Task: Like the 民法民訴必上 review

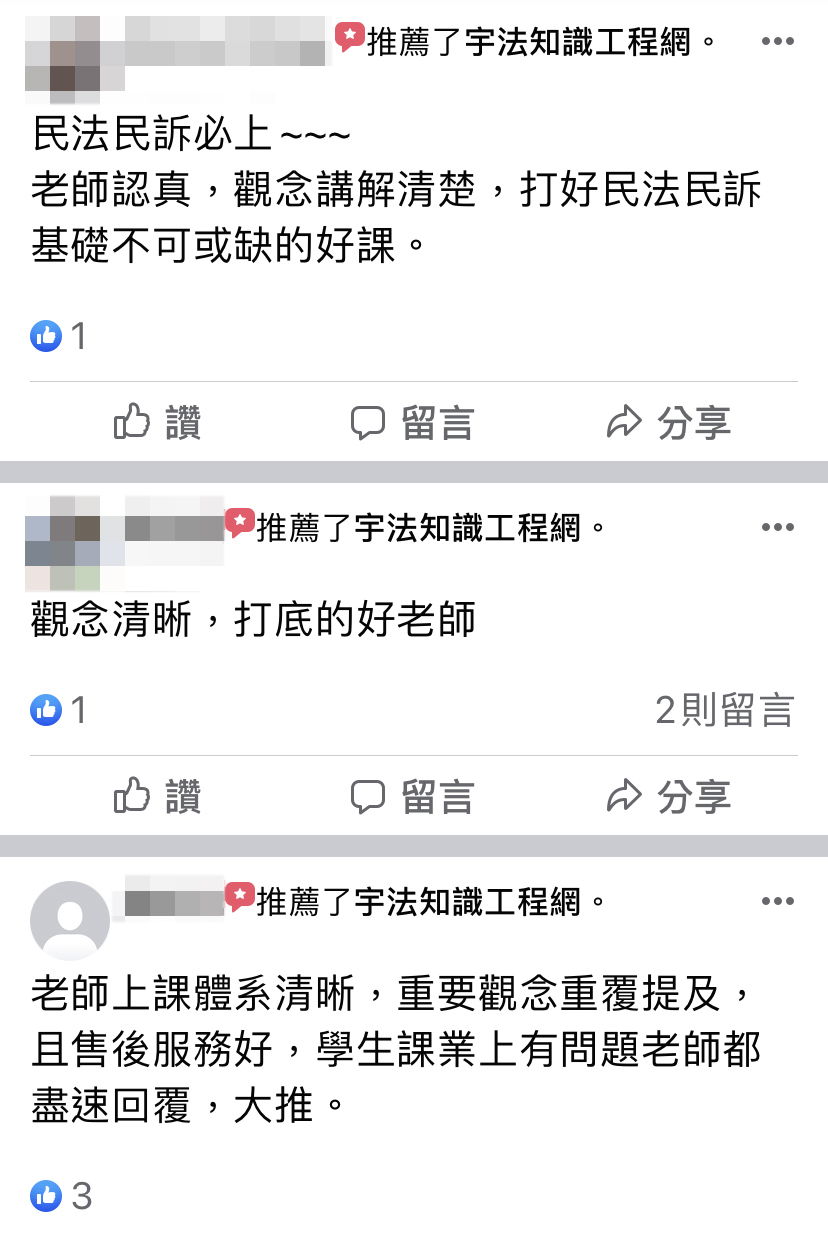Action: click(157, 423)
